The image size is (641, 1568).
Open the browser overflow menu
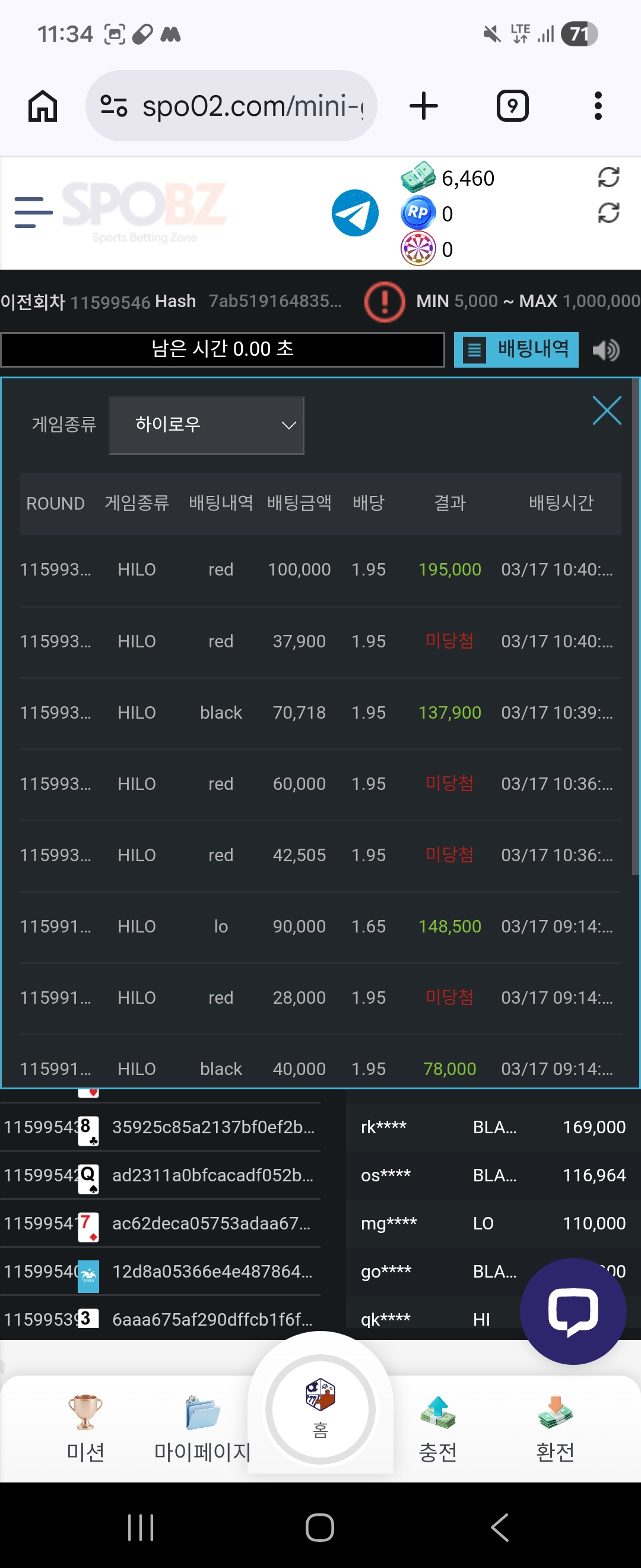(x=598, y=106)
